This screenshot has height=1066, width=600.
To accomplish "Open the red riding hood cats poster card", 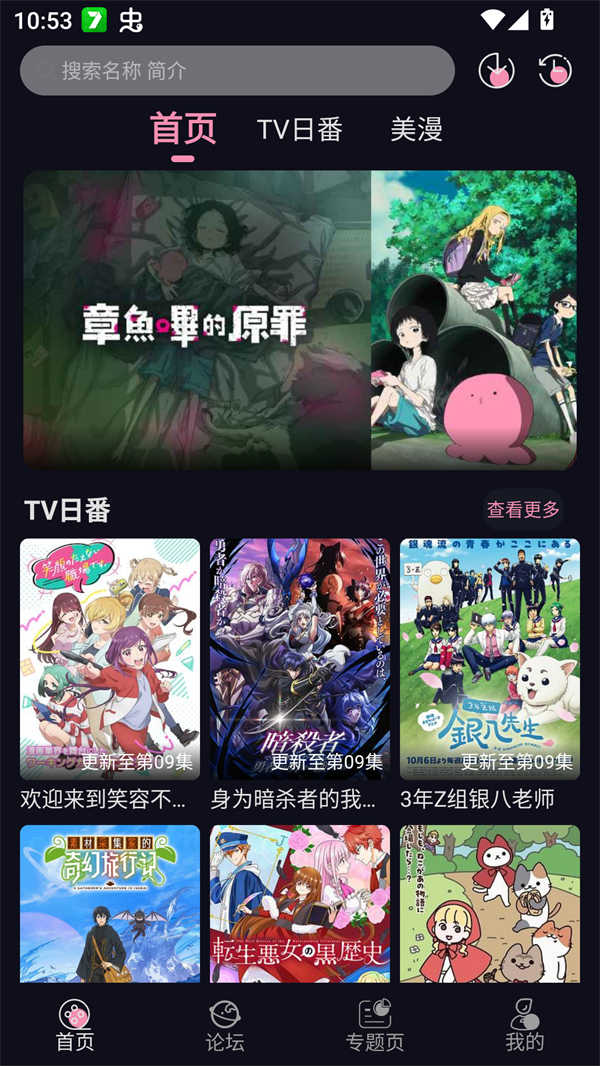I will click(490, 903).
